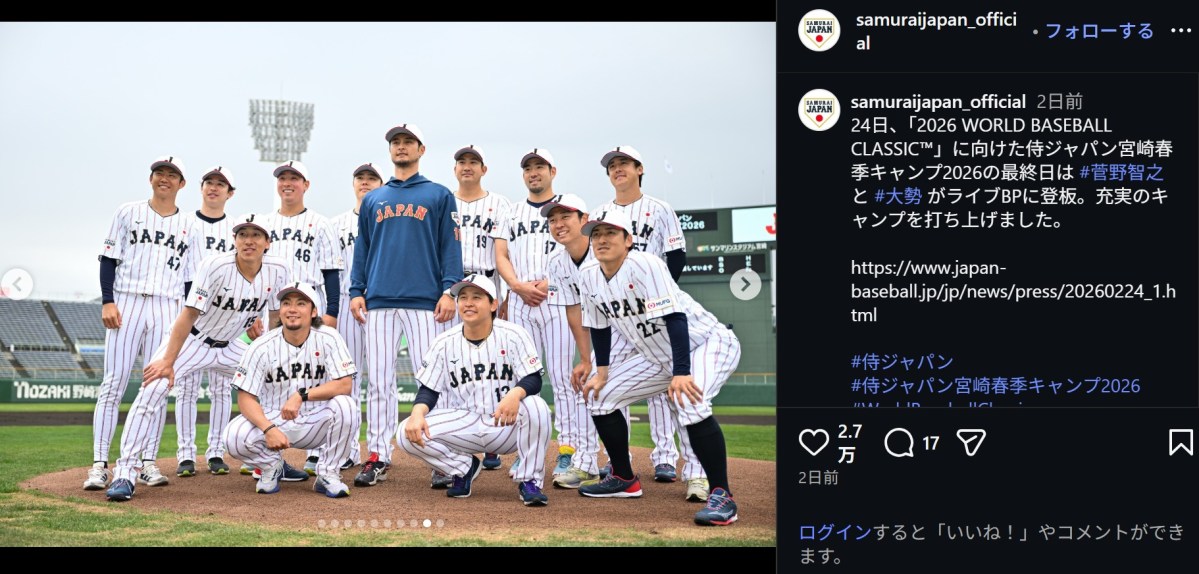1199x574 pixels.
Task: Share the post with the paper plane icon
Action: pyautogui.click(x=970, y=442)
